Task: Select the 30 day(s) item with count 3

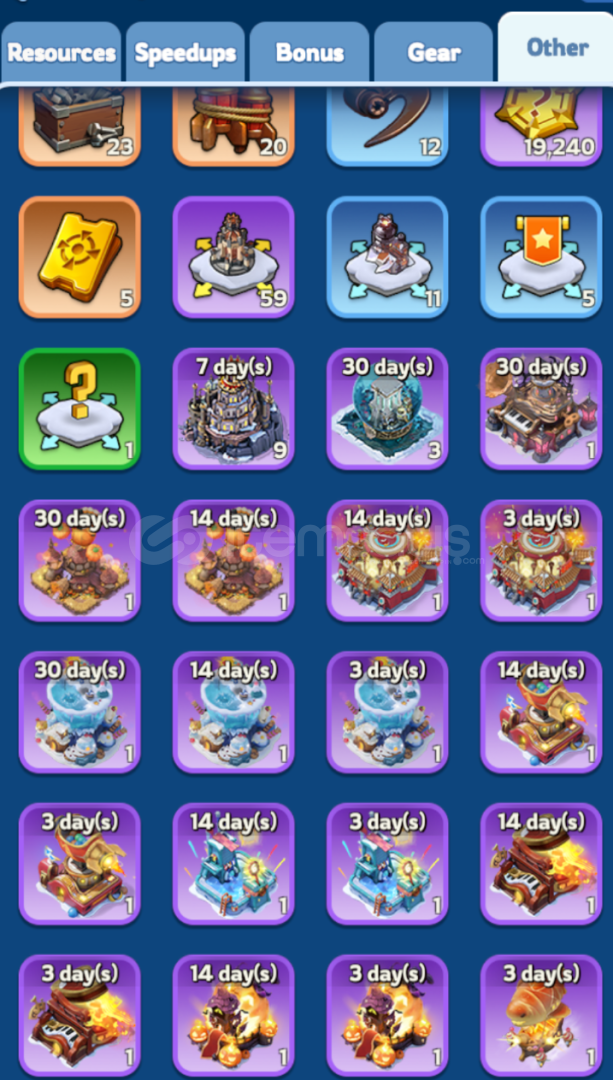Action: 387,409
